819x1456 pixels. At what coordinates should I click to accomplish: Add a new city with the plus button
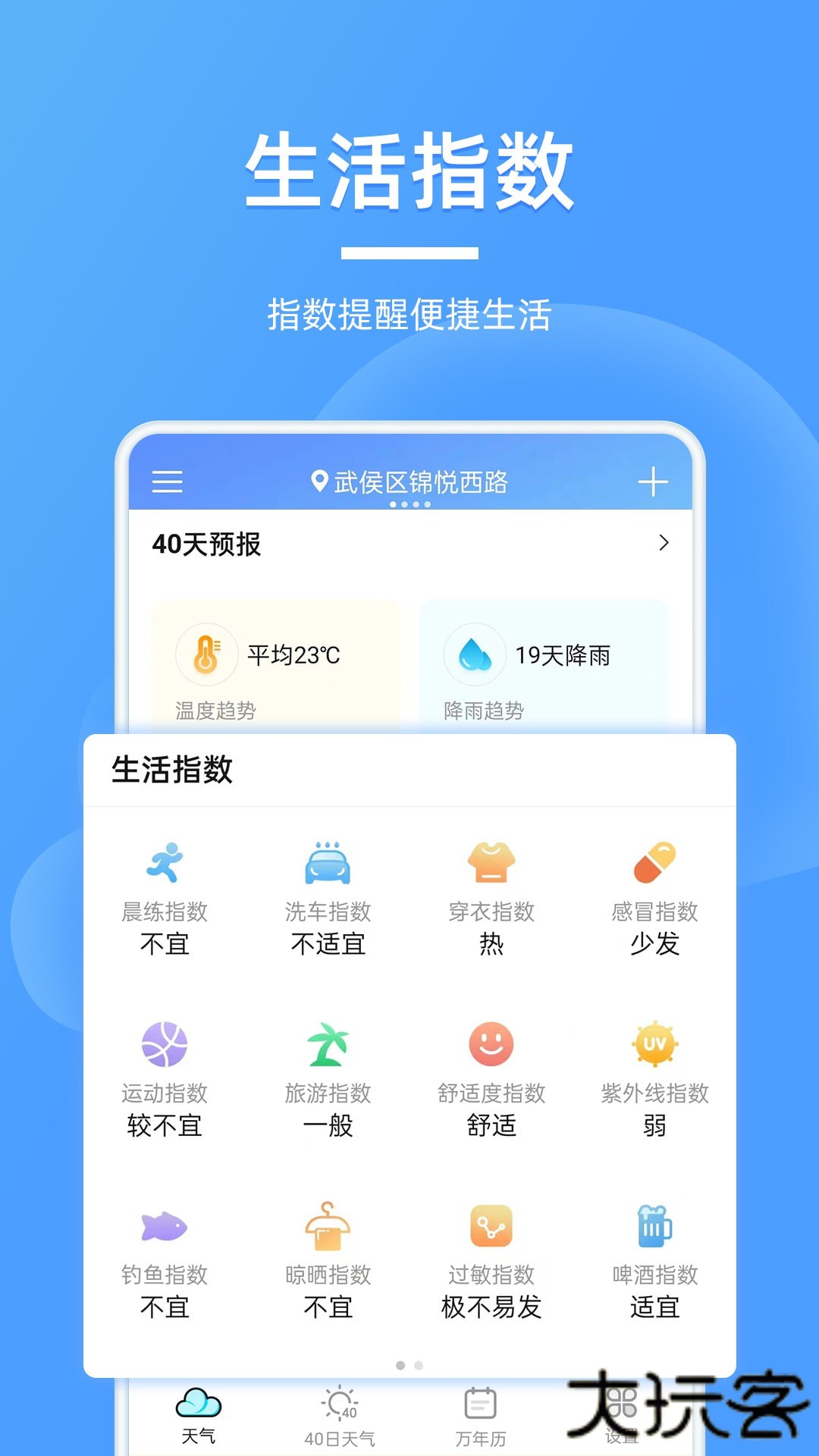tap(654, 480)
